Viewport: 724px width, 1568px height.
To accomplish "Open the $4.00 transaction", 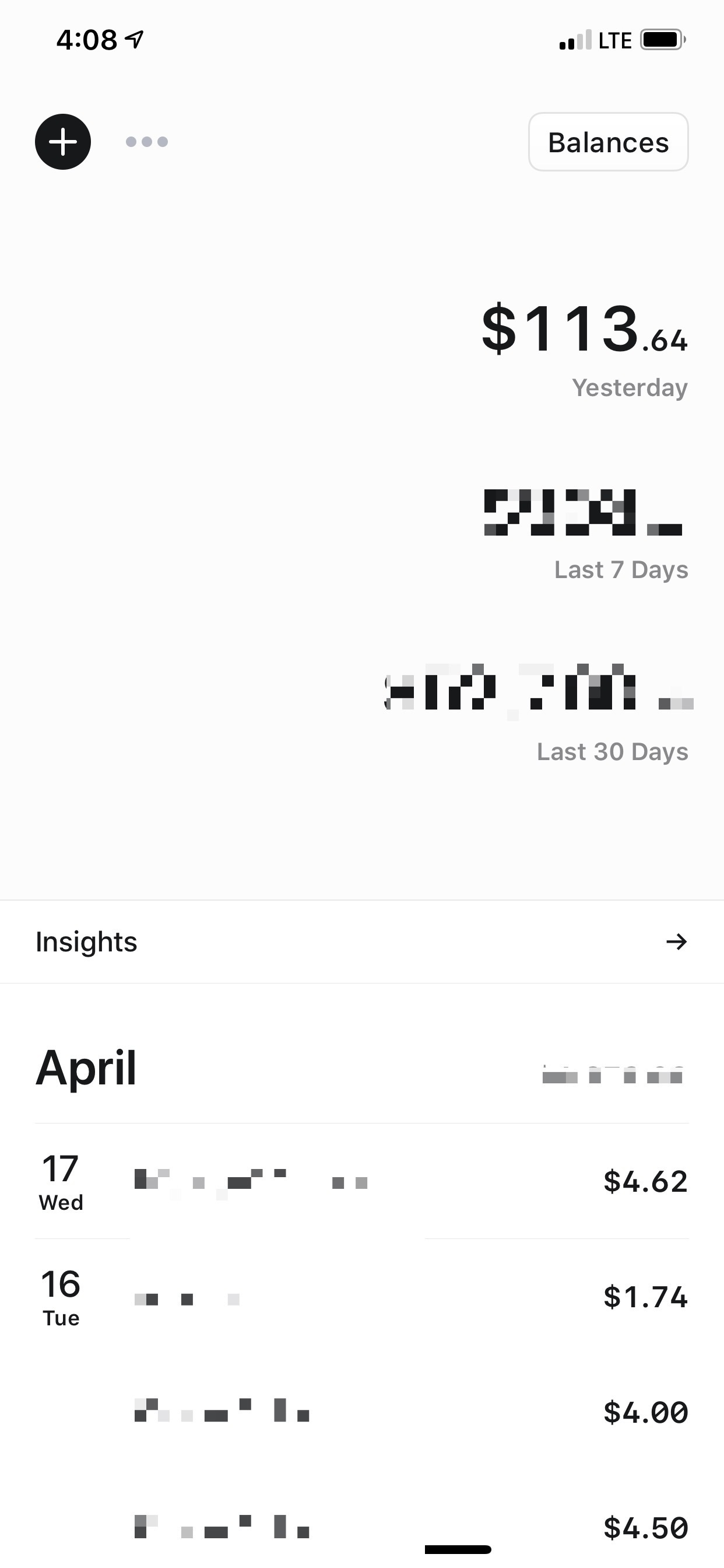I will [x=361, y=1412].
